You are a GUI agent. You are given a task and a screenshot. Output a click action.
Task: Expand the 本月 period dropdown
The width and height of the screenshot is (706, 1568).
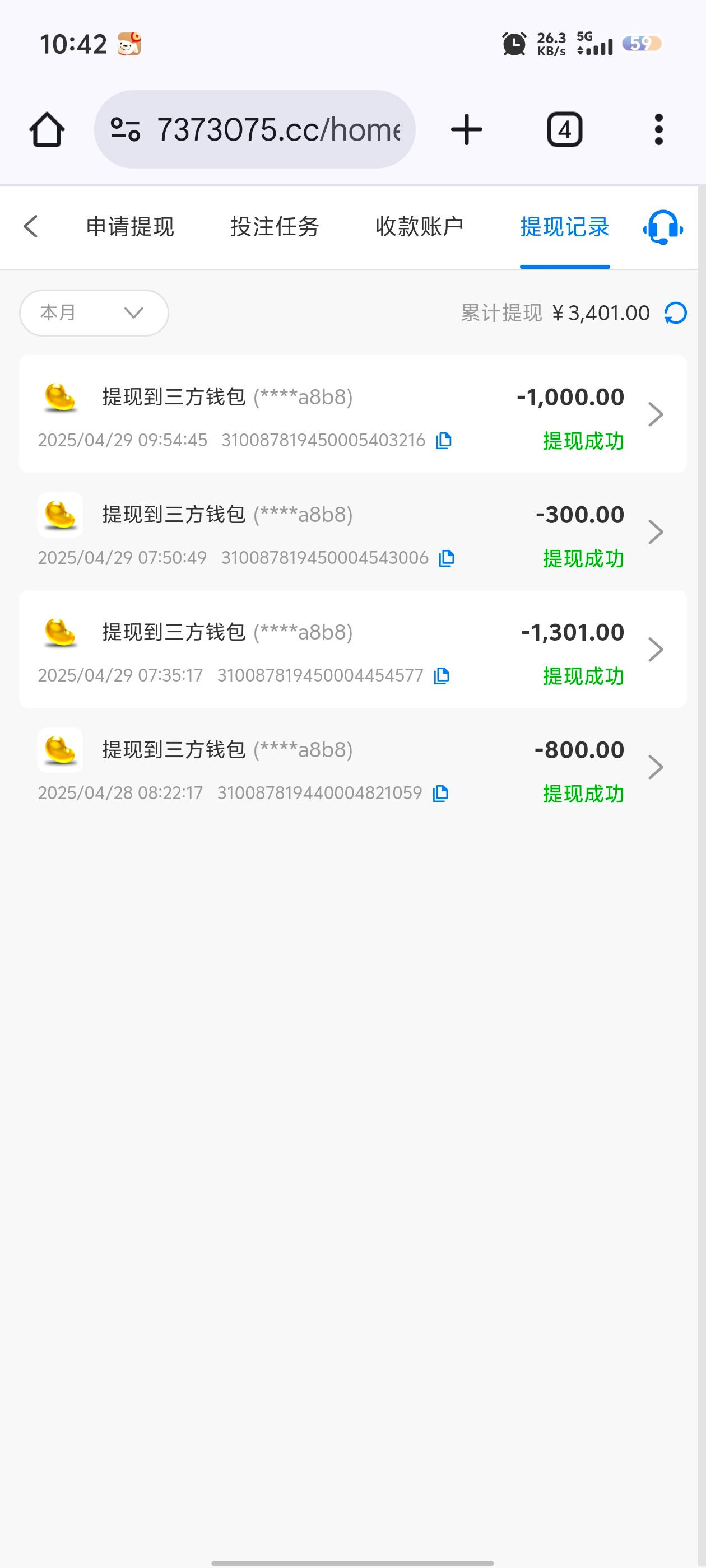click(94, 313)
